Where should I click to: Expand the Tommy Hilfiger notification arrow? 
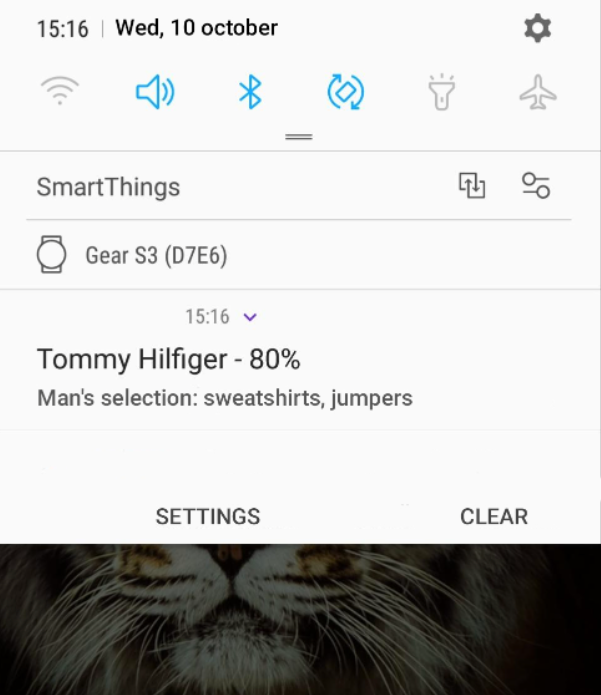click(x=250, y=317)
